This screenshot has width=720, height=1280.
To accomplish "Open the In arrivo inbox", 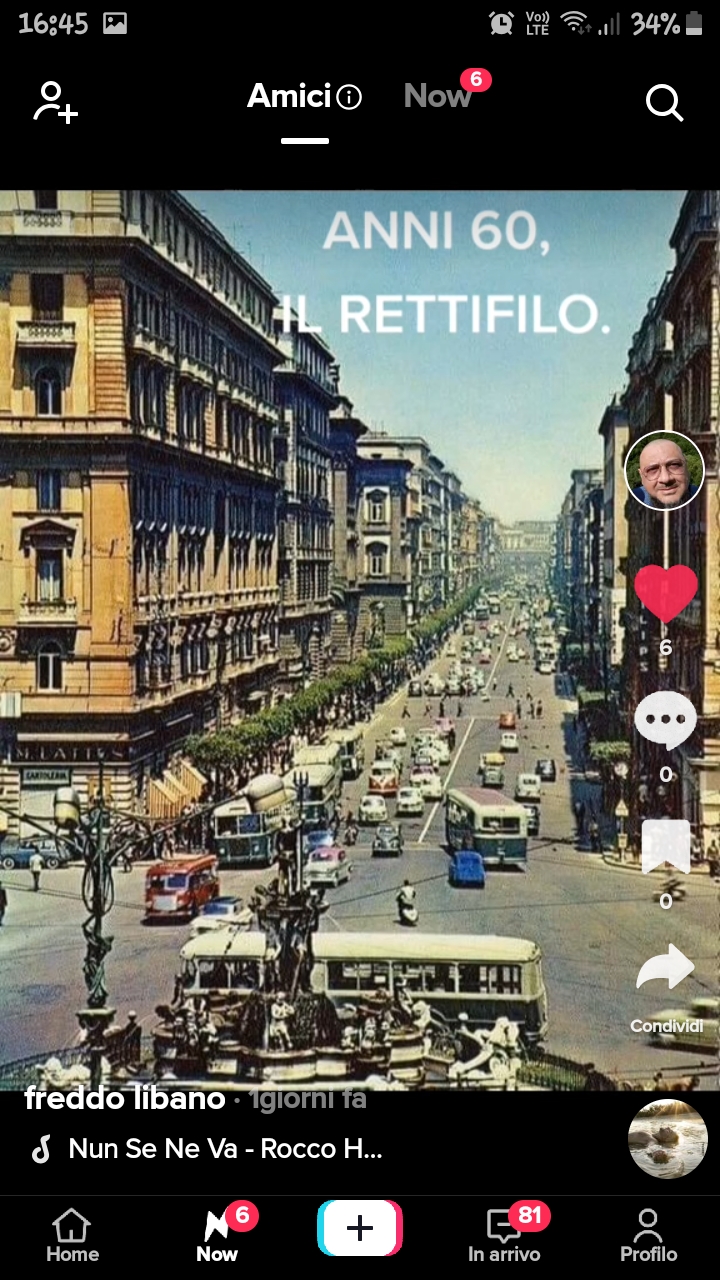I will pyautogui.click(x=504, y=1236).
